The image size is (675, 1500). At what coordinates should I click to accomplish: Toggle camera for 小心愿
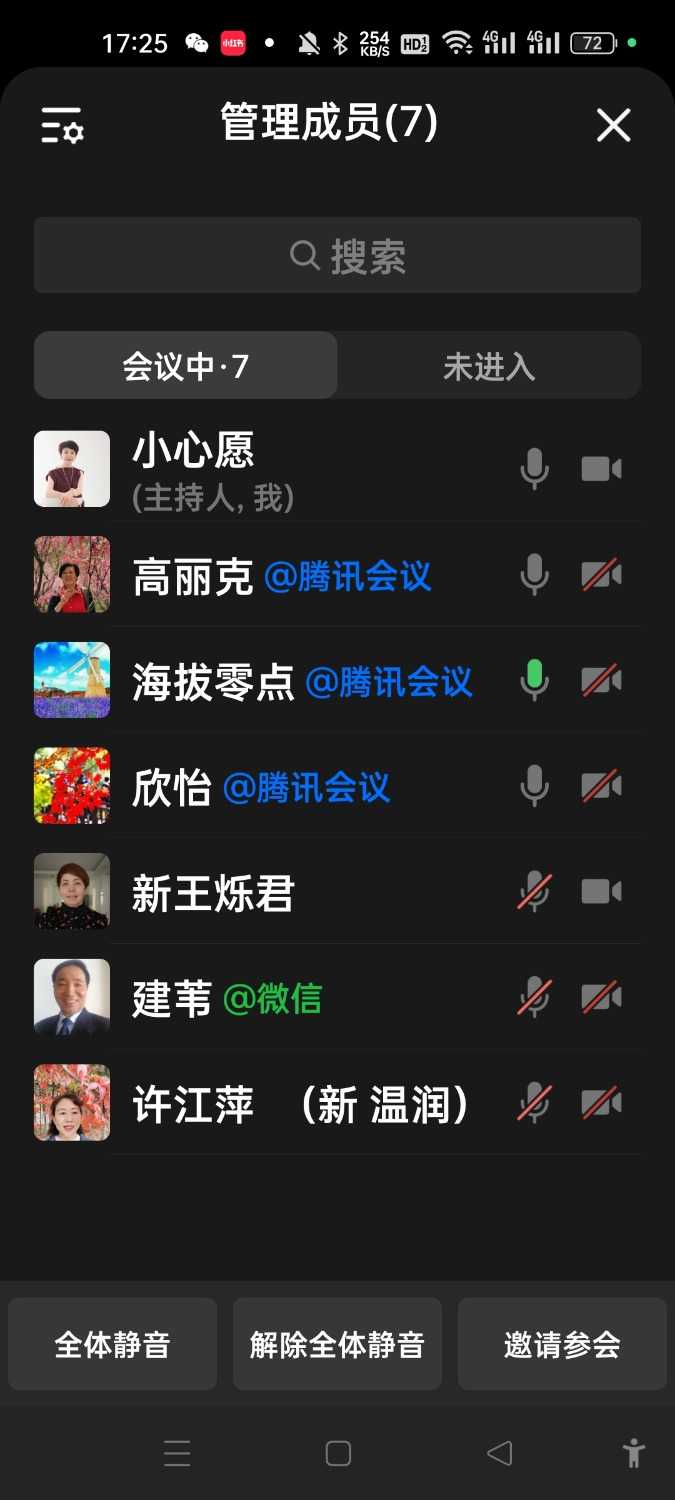[x=602, y=468]
